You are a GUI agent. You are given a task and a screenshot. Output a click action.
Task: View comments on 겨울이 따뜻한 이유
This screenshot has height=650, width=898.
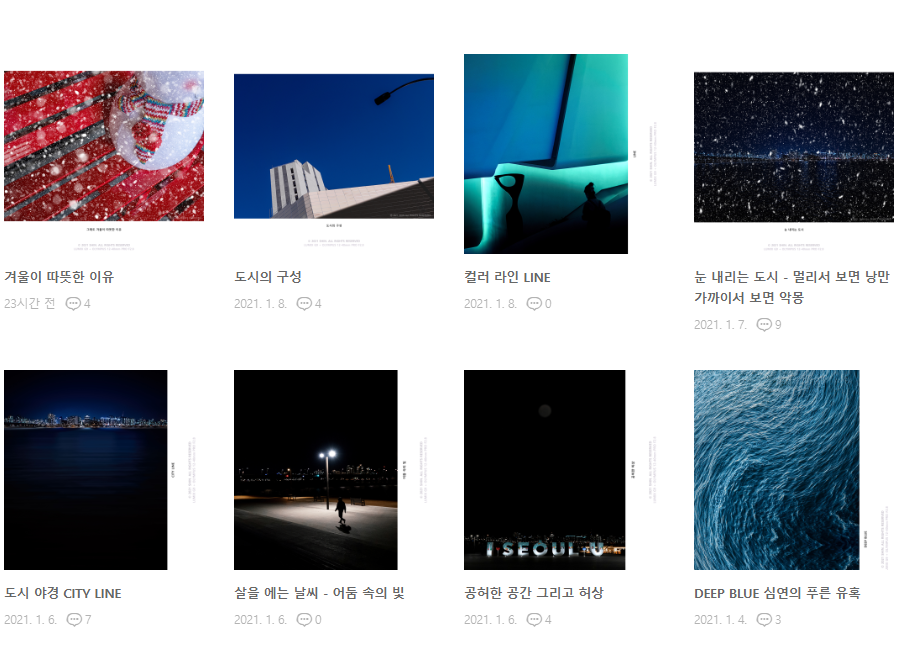(77, 304)
